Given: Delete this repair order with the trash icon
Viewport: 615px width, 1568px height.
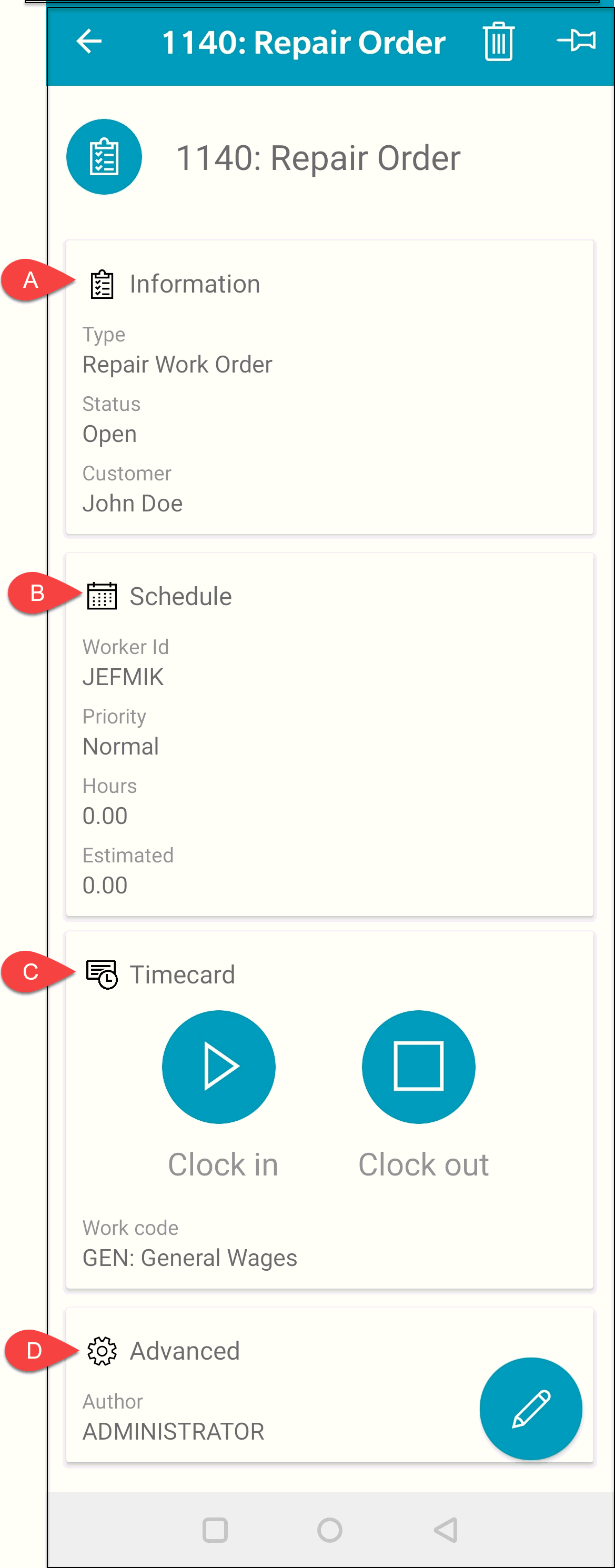Looking at the screenshot, I should pos(498,42).
